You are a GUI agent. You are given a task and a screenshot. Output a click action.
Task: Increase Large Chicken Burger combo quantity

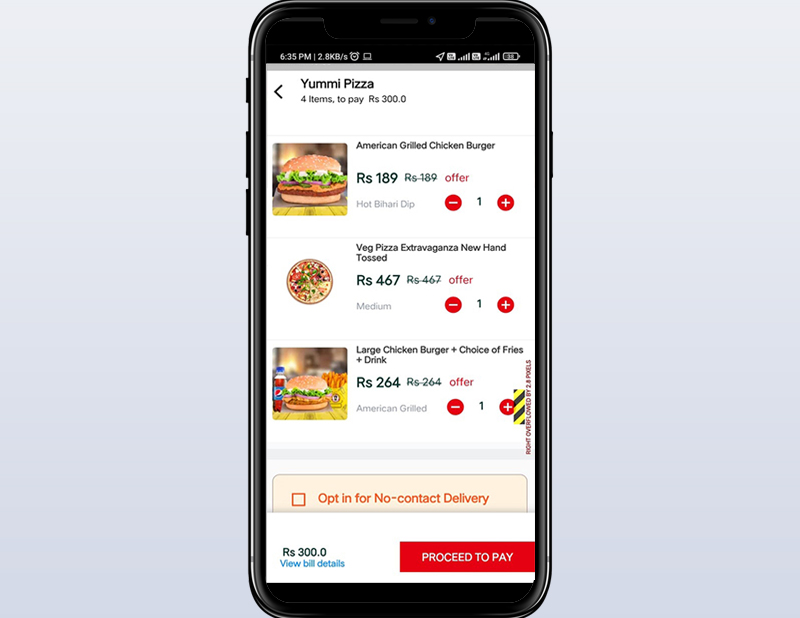507,407
